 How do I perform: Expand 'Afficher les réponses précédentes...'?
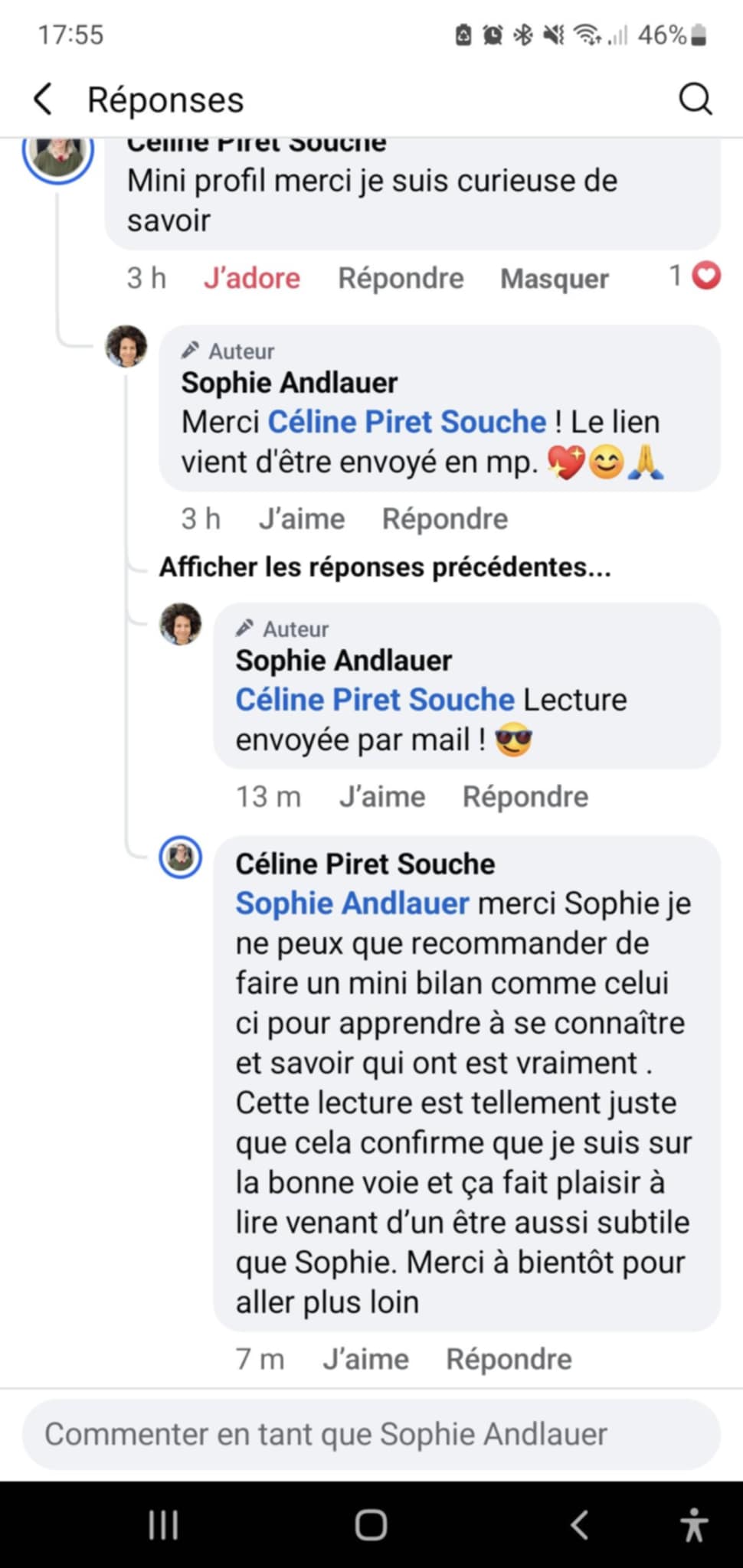[385, 567]
